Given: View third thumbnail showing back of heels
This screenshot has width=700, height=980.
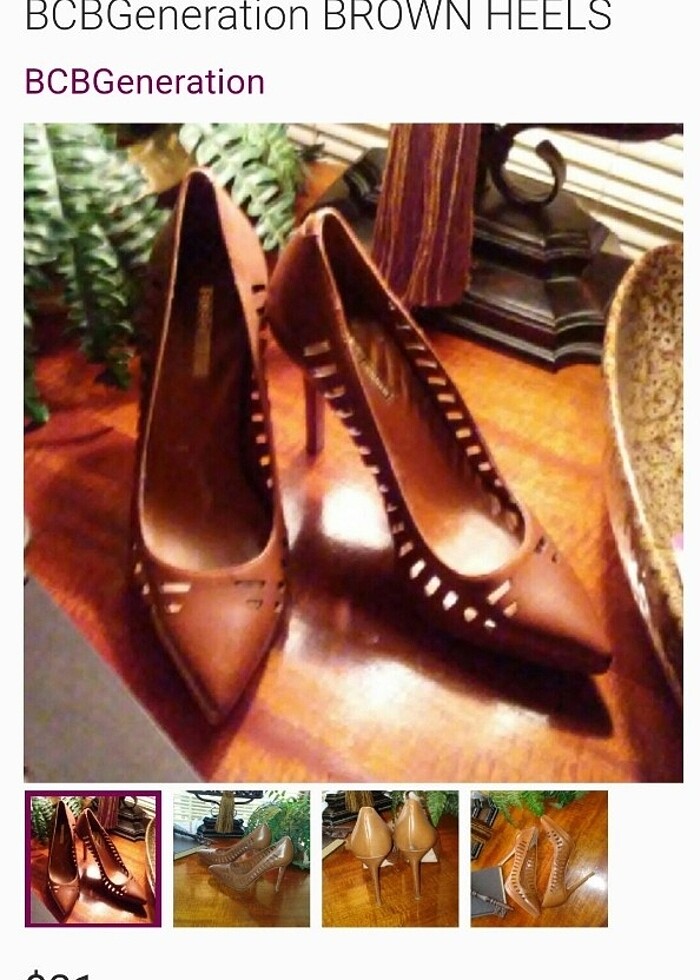Looking at the screenshot, I should point(390,859).
